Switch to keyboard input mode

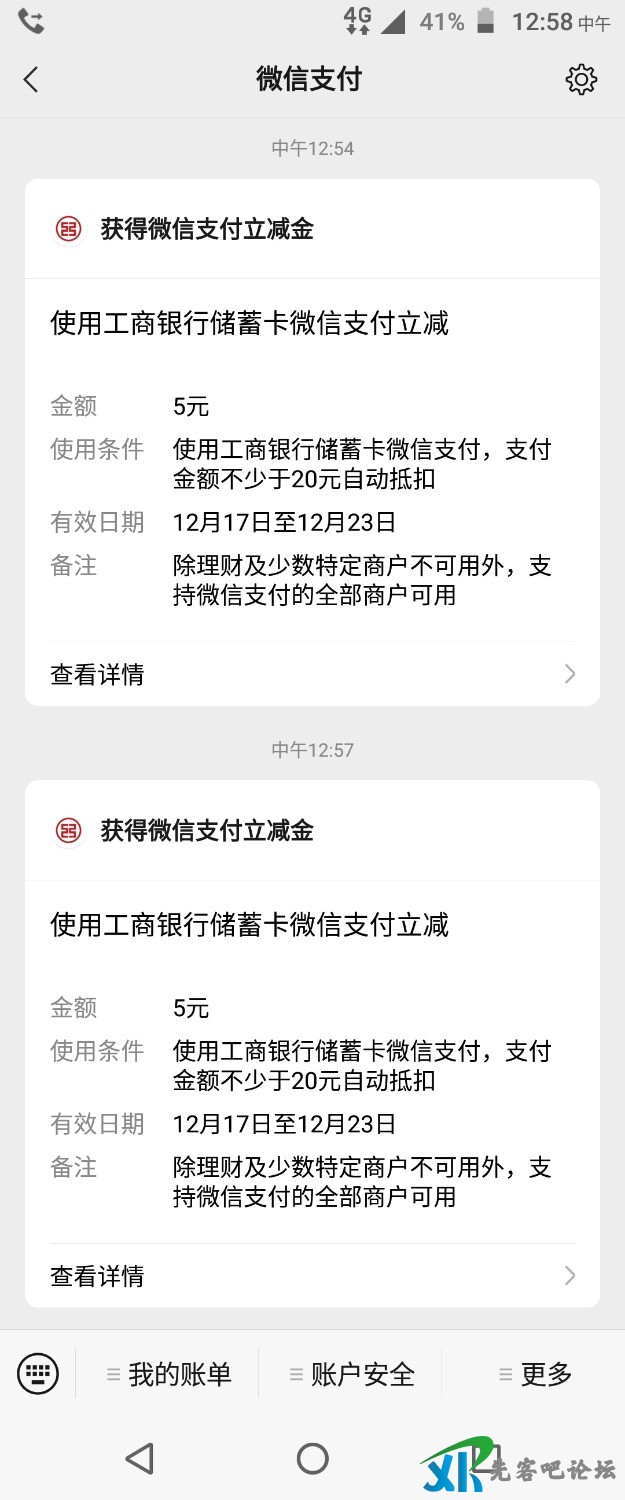[x=38, y=1373]
